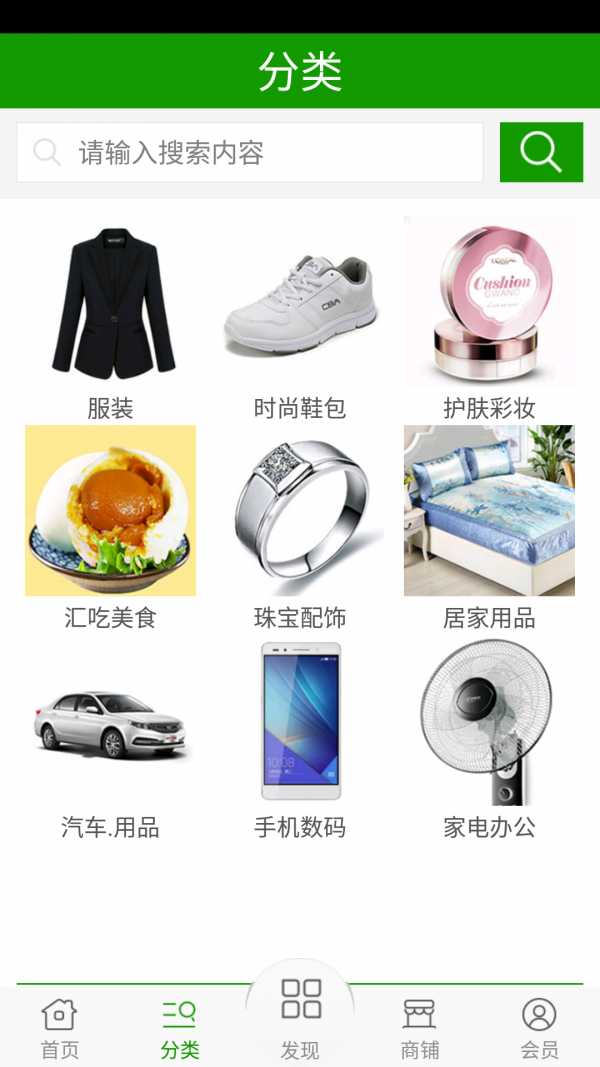Focus the 请输入搜索内容 search field
Viewport: 600px width, 1067px height.
[x=250, y=152]
